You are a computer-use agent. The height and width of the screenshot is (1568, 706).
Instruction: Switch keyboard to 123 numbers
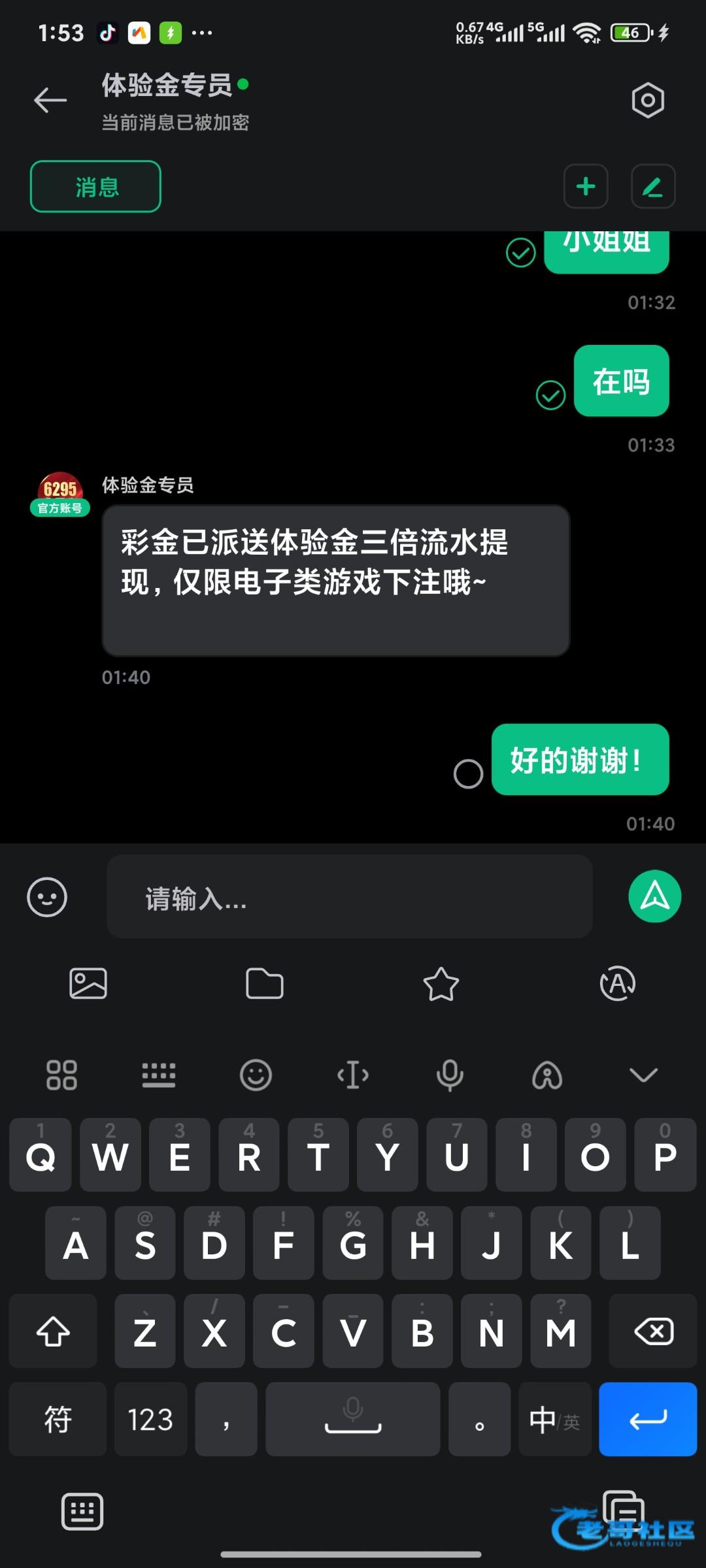click(x=150, y=1419)
